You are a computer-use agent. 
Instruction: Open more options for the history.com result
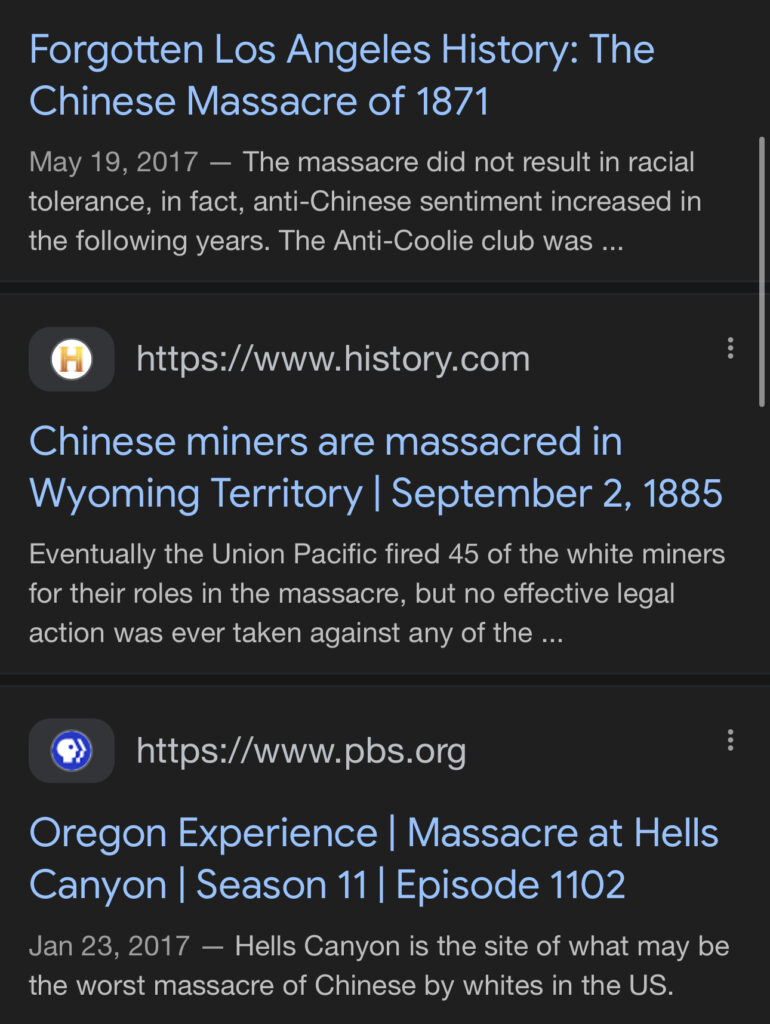[731, 348]
